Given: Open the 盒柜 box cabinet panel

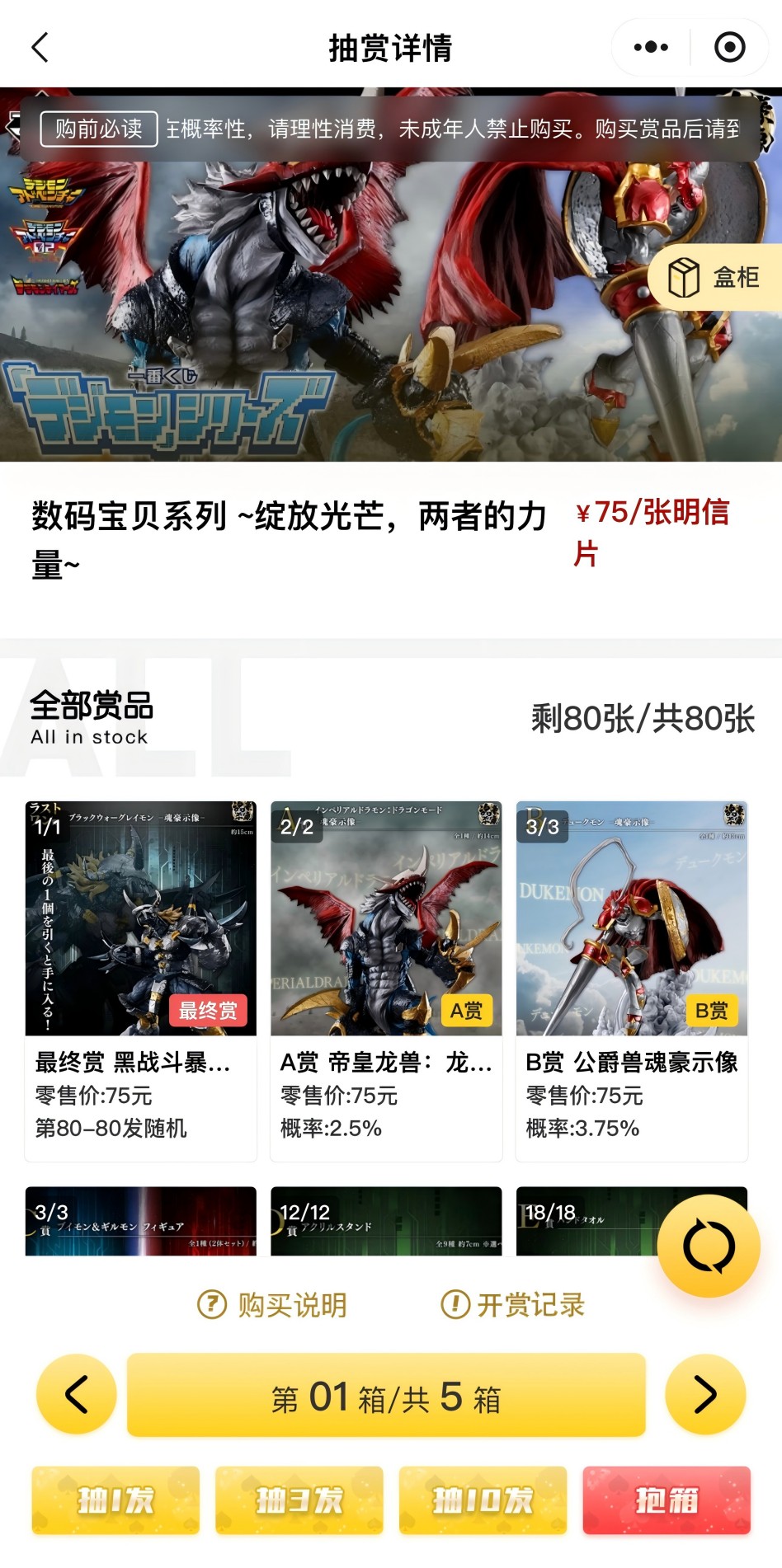Looking at the screenshot, I should (714, 278).
